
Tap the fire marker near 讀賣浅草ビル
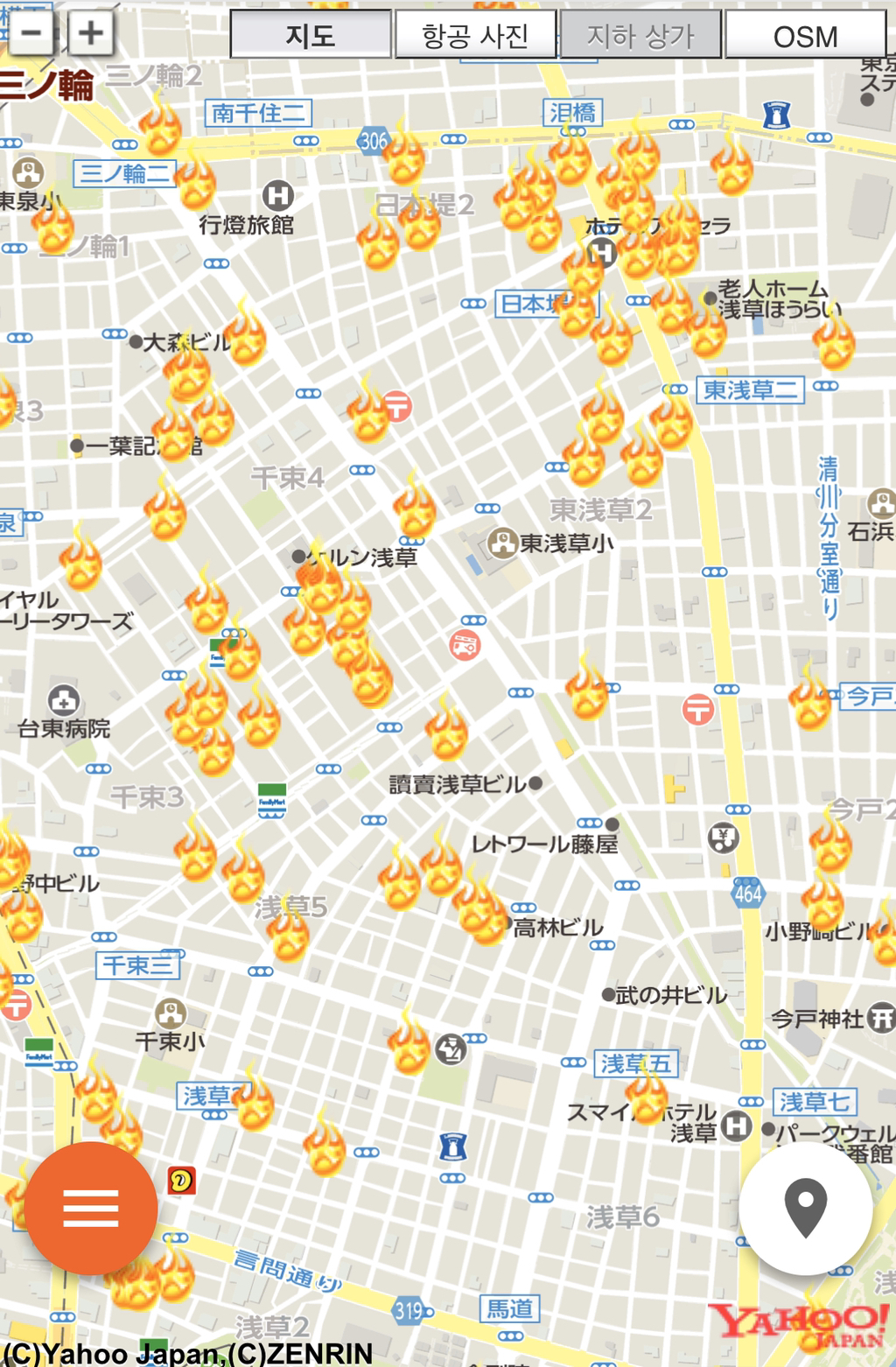coord(447,729)
